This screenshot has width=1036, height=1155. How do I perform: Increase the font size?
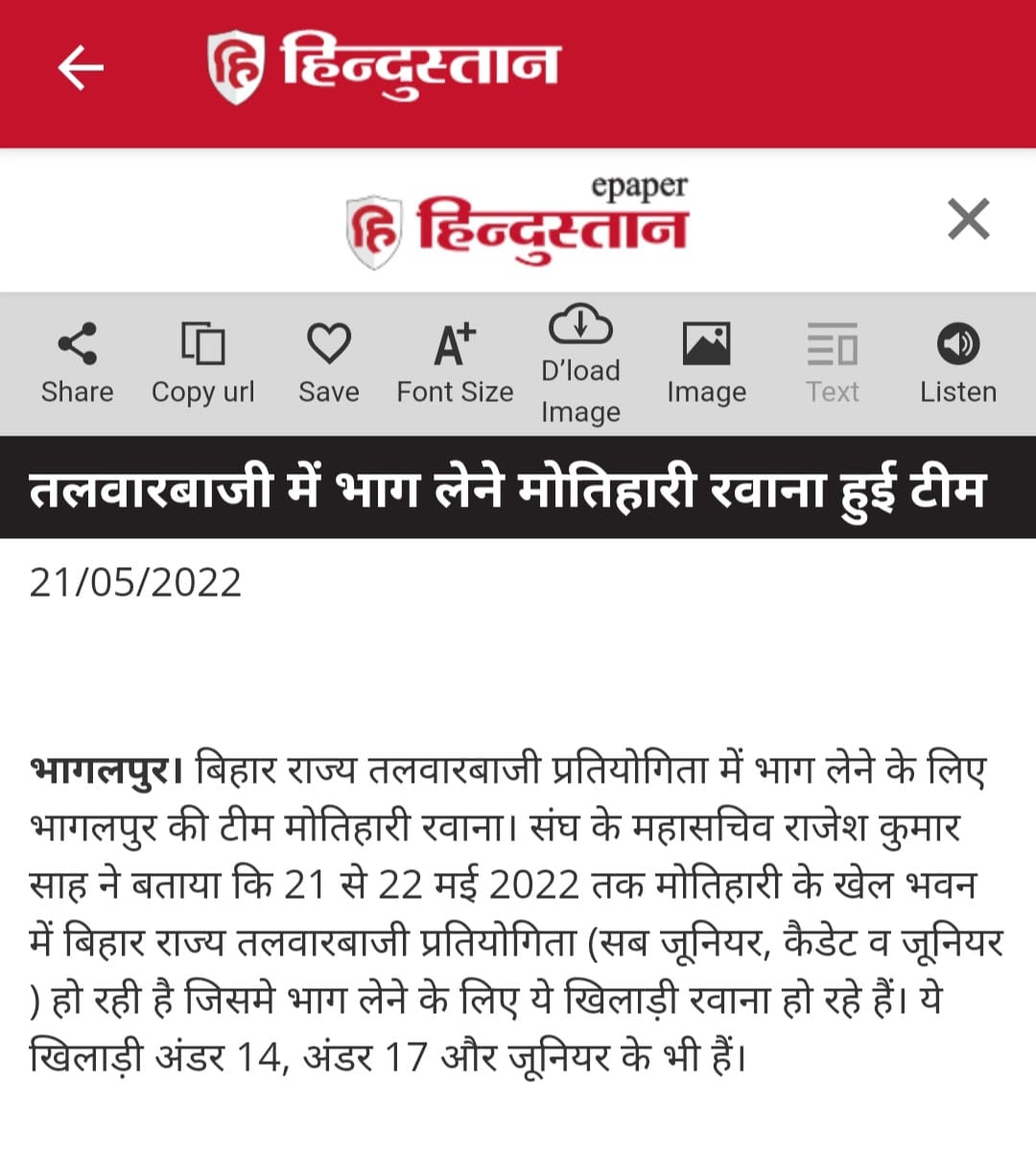click(x=455, y=363)
